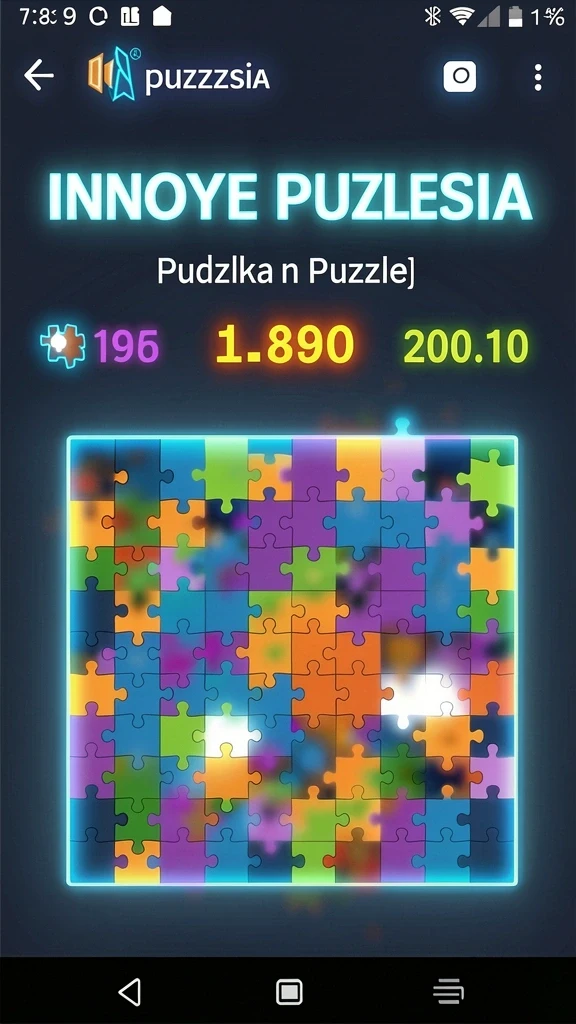Take a screenshot with the camera icon
The image size is (576, 1024).
460,76
